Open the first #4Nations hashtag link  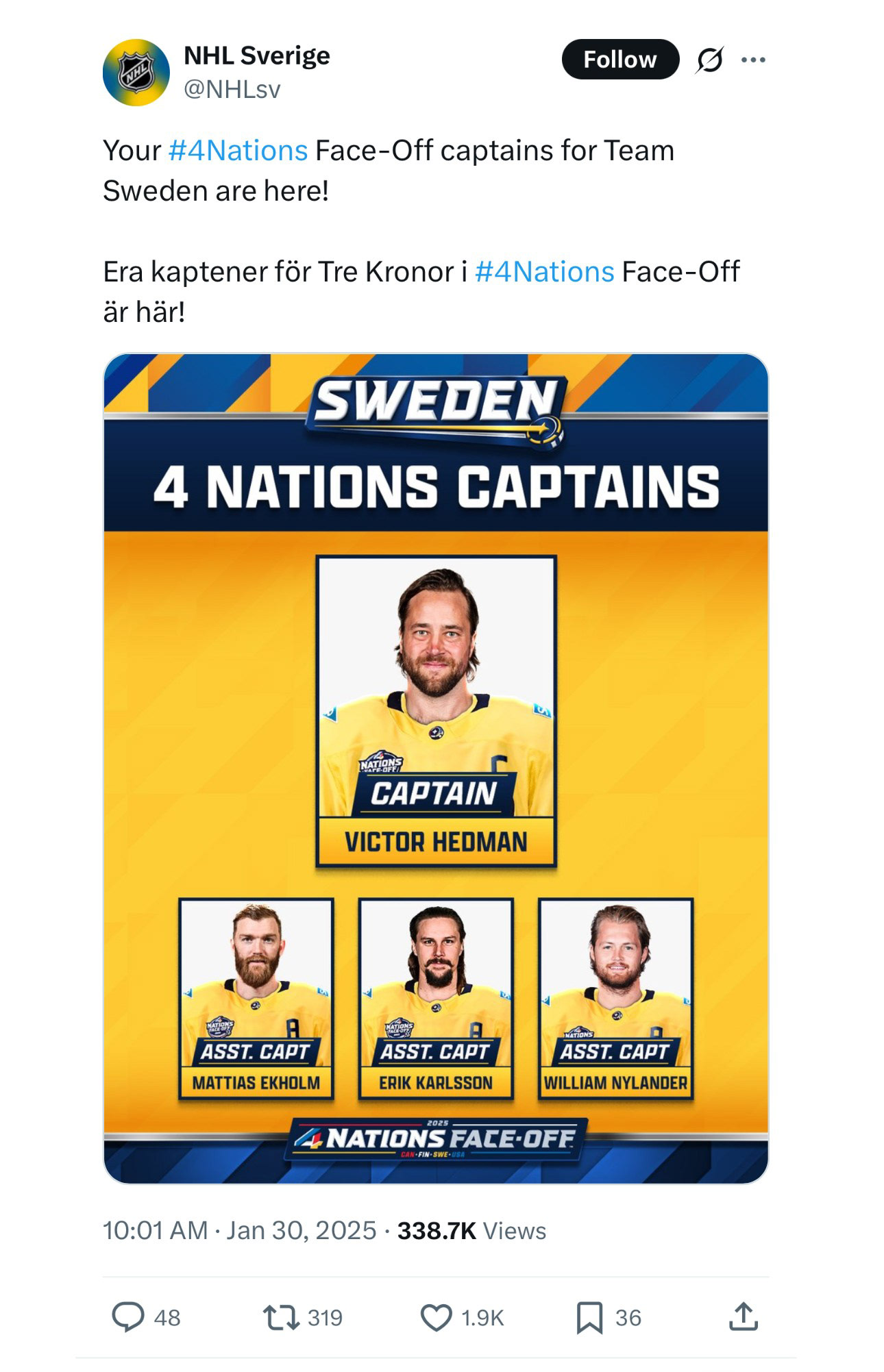pos(238,151)
